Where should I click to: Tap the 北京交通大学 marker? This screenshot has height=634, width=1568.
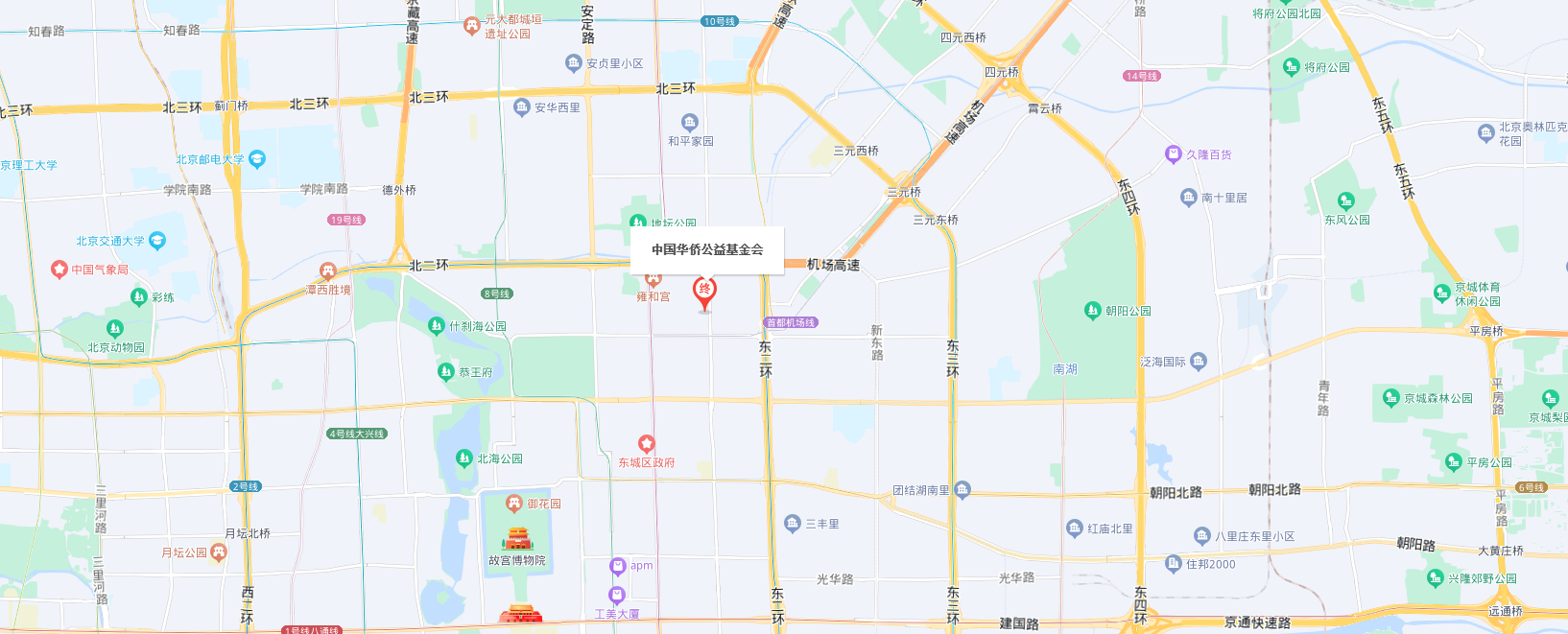tap(157, 241)
